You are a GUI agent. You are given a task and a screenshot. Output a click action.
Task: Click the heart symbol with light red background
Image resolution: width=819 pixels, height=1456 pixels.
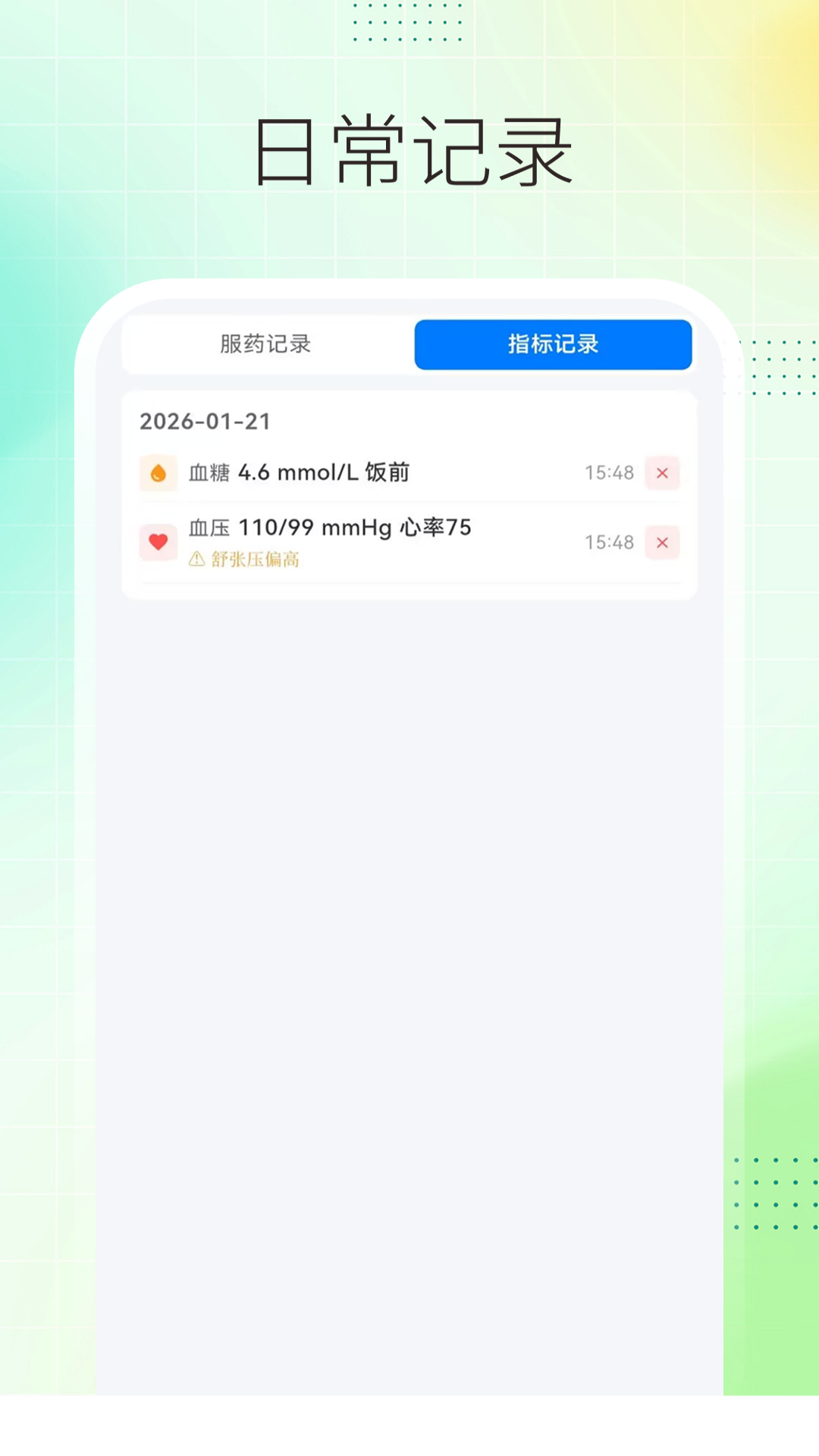point(158,542)
